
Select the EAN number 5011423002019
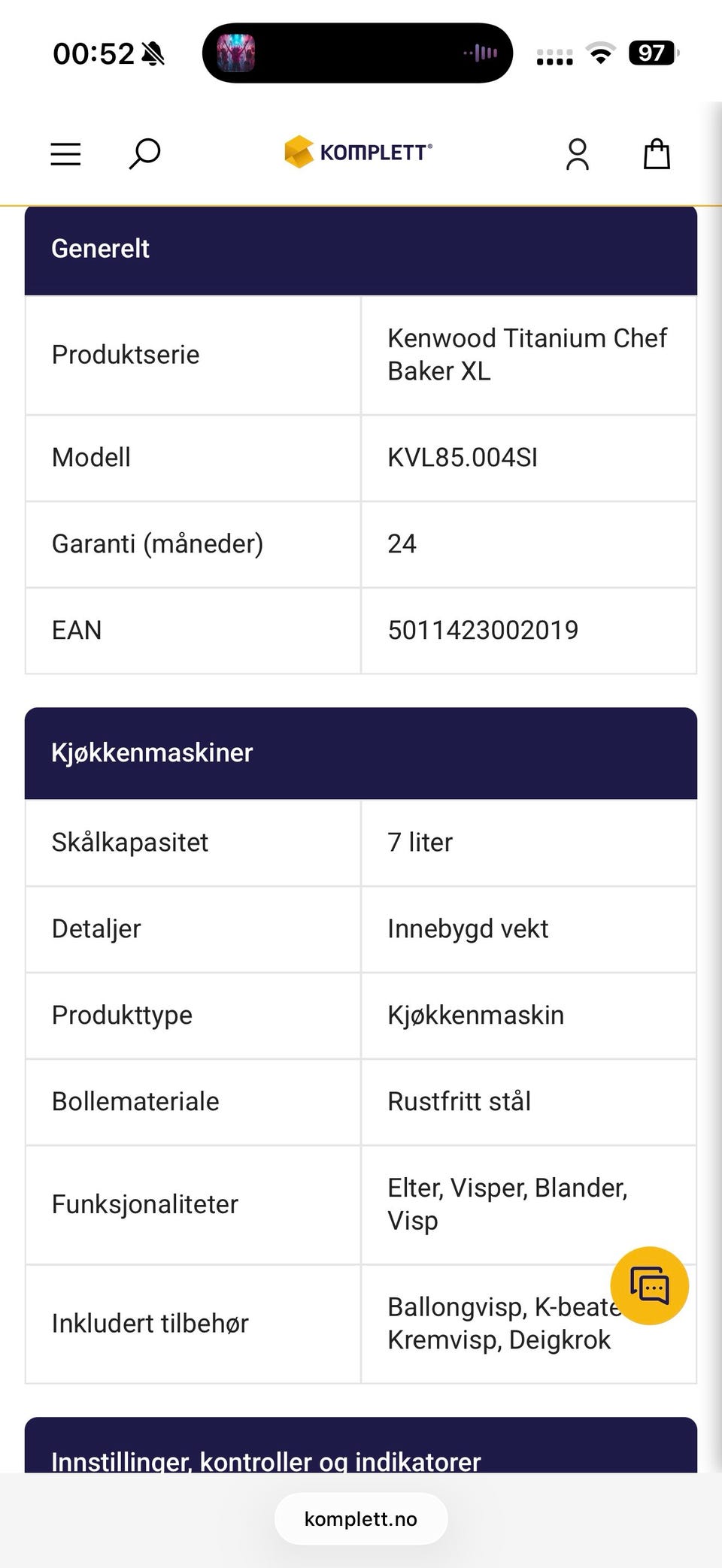(x=483, y=630)
